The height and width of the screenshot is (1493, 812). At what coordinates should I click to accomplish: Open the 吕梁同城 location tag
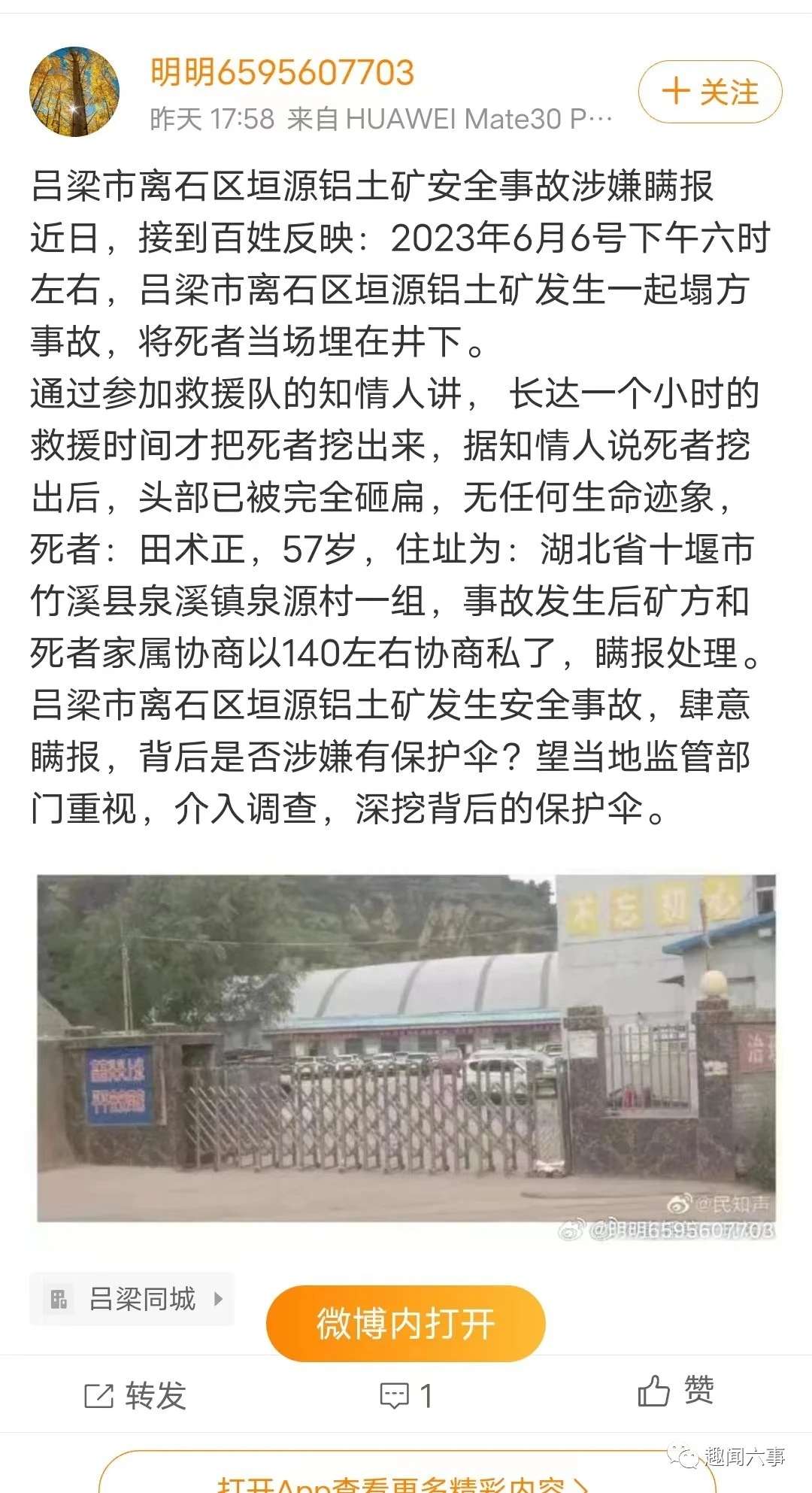(x=133, y=1299)
